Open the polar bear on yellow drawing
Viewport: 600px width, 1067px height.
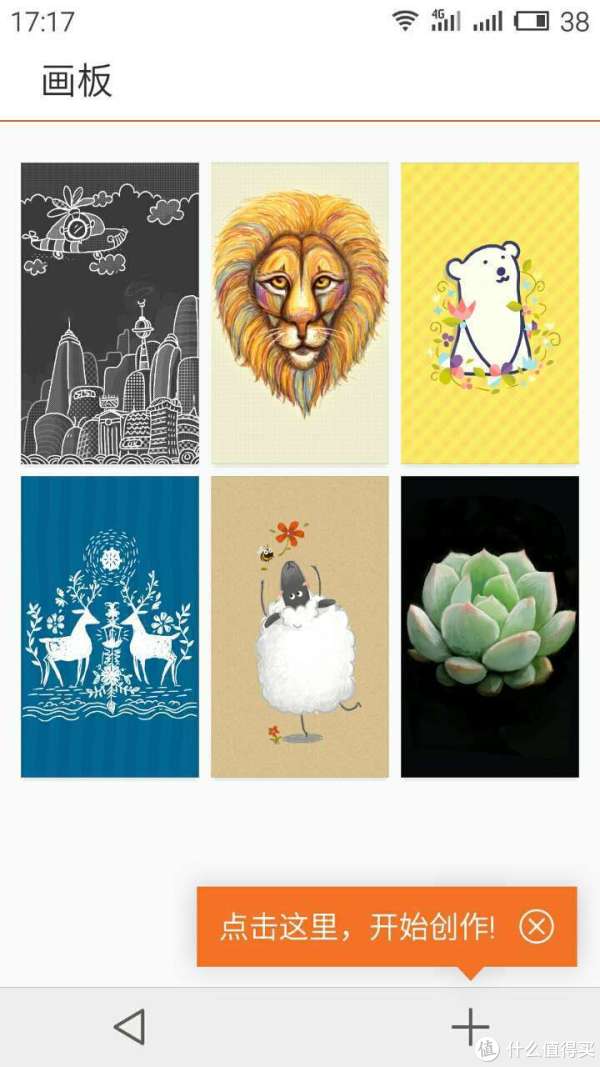click(490, 313)
